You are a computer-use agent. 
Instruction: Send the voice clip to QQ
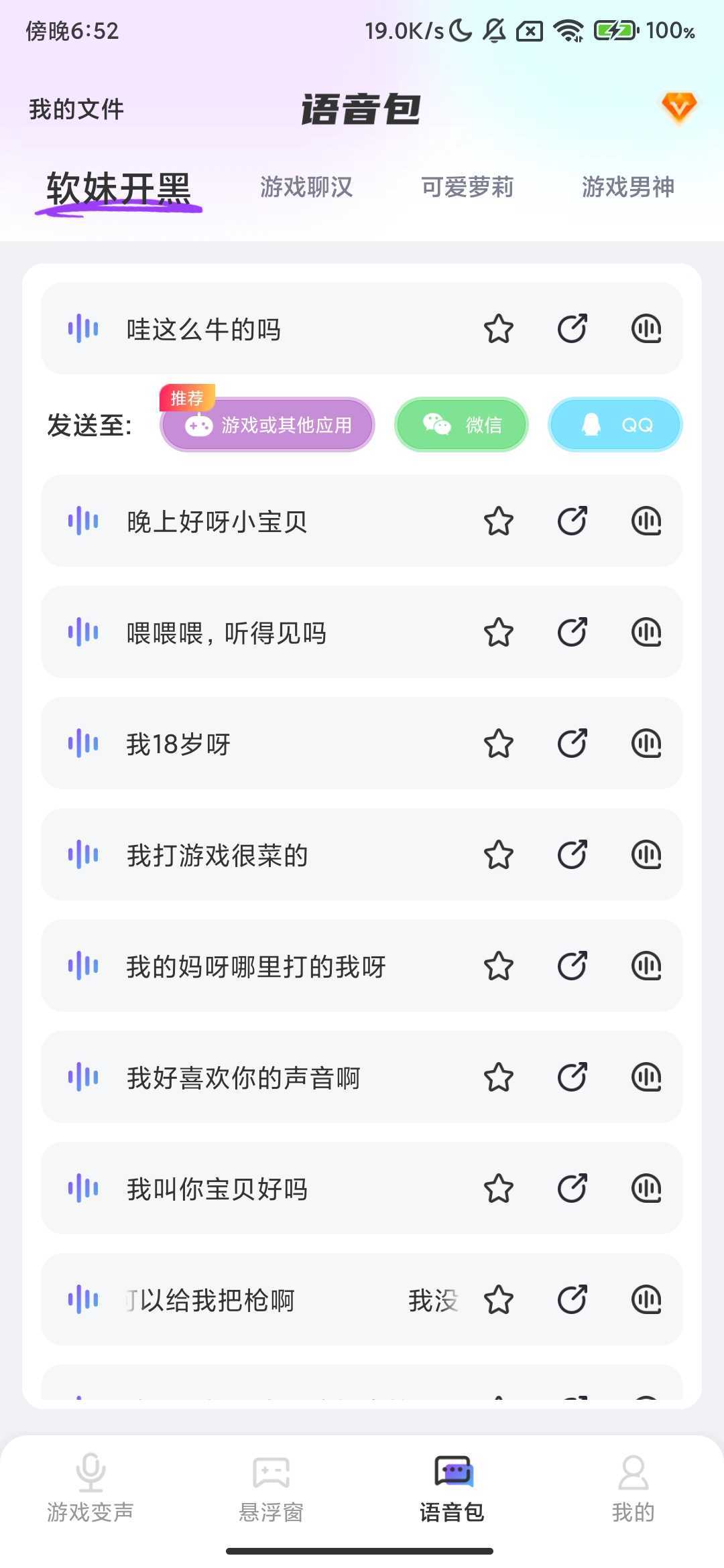[615, 425]
